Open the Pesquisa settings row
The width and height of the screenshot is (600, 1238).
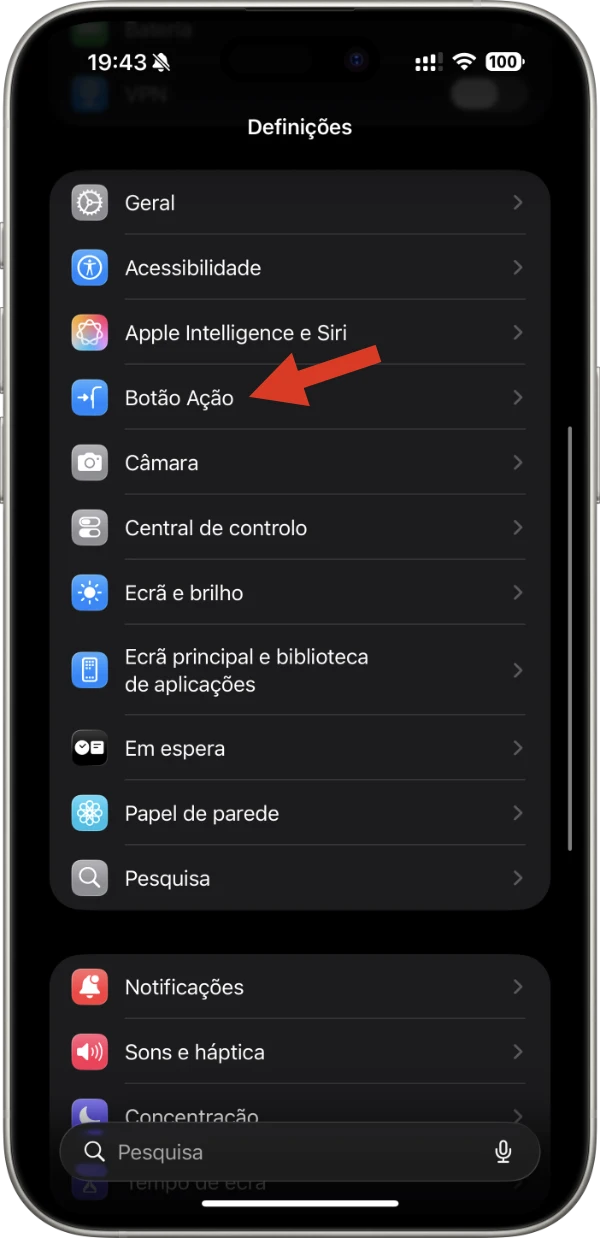click(x=300, y=879)
